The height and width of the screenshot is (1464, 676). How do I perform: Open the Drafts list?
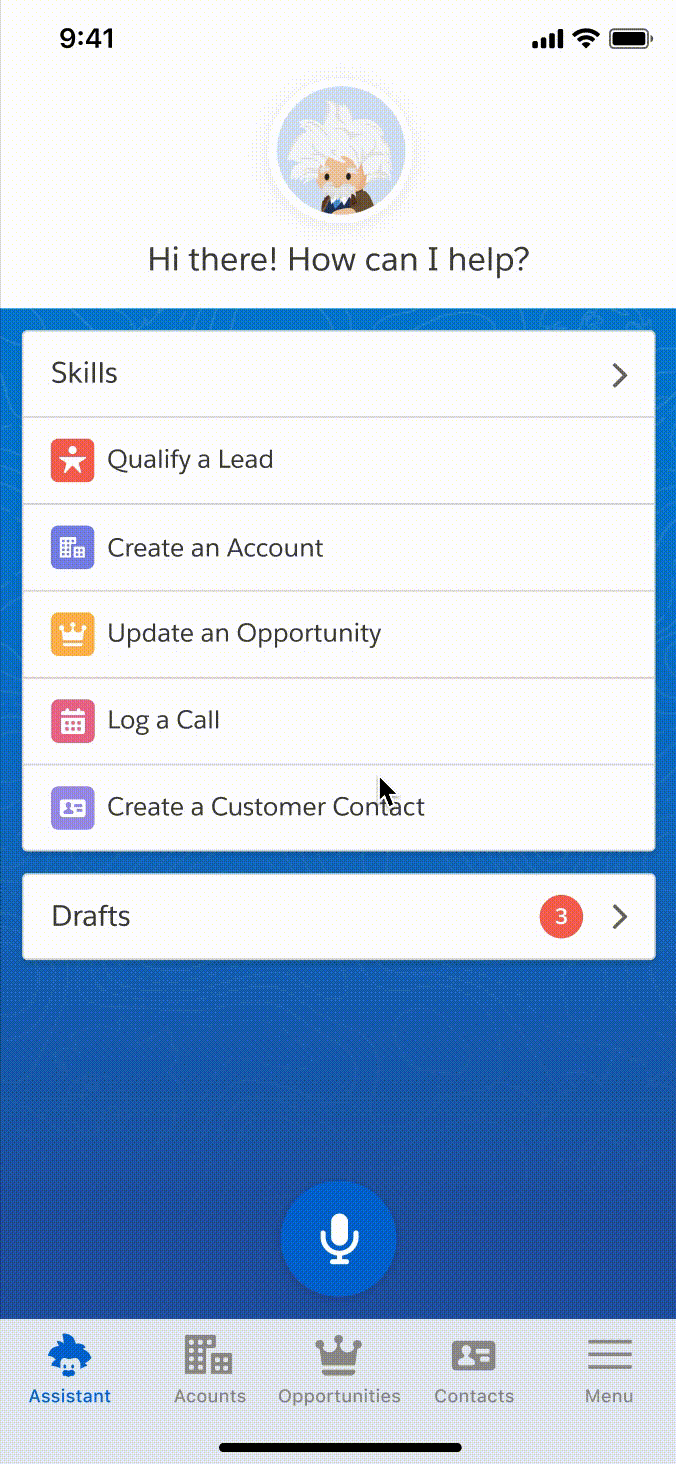pos(338,916)
